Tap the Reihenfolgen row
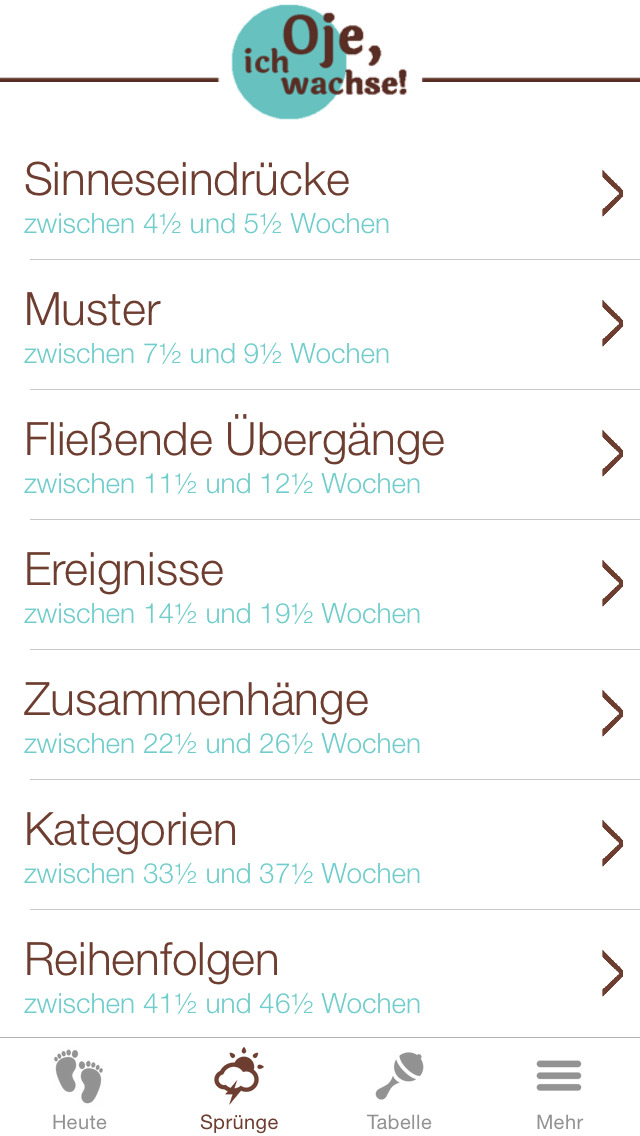Image resolution: width=640 pixels, height=1136 pixels. (320, 976)
